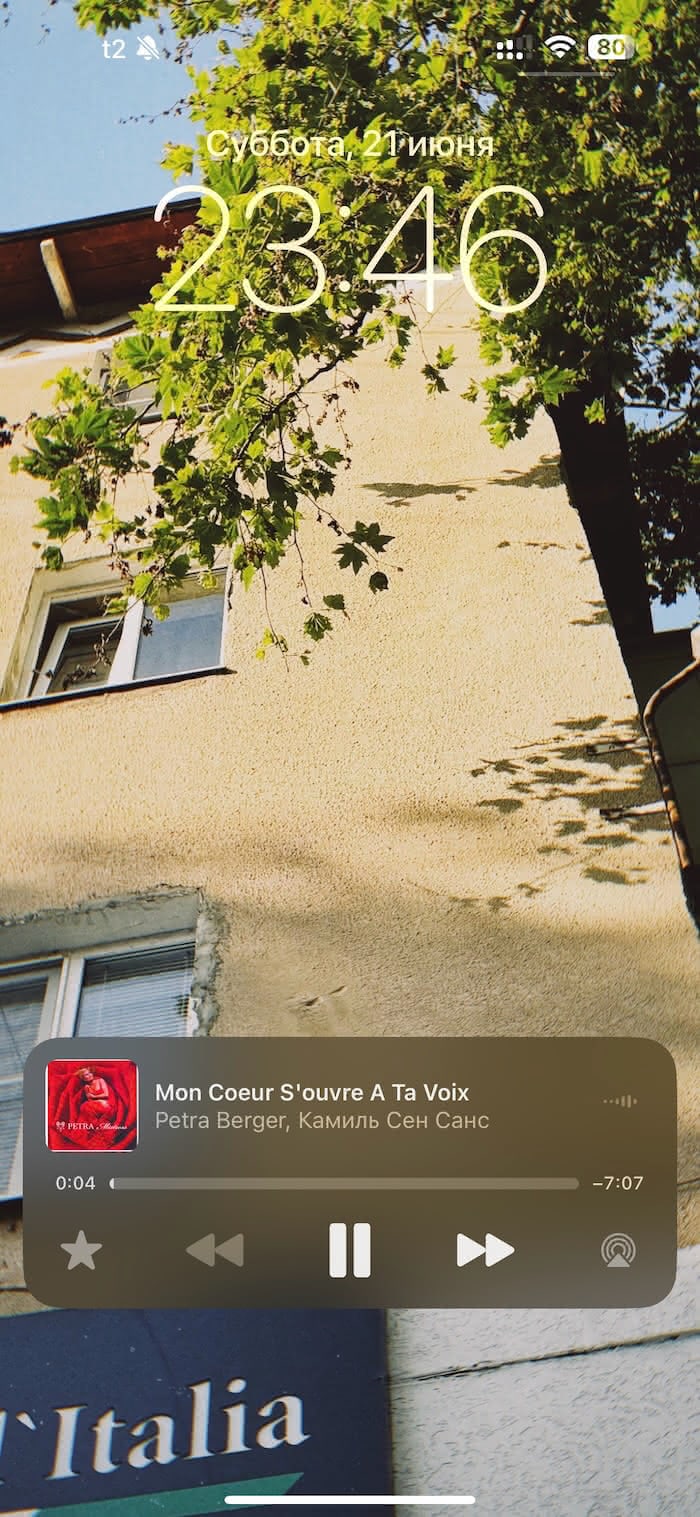Open AirPlay output options

[618, 1251]
